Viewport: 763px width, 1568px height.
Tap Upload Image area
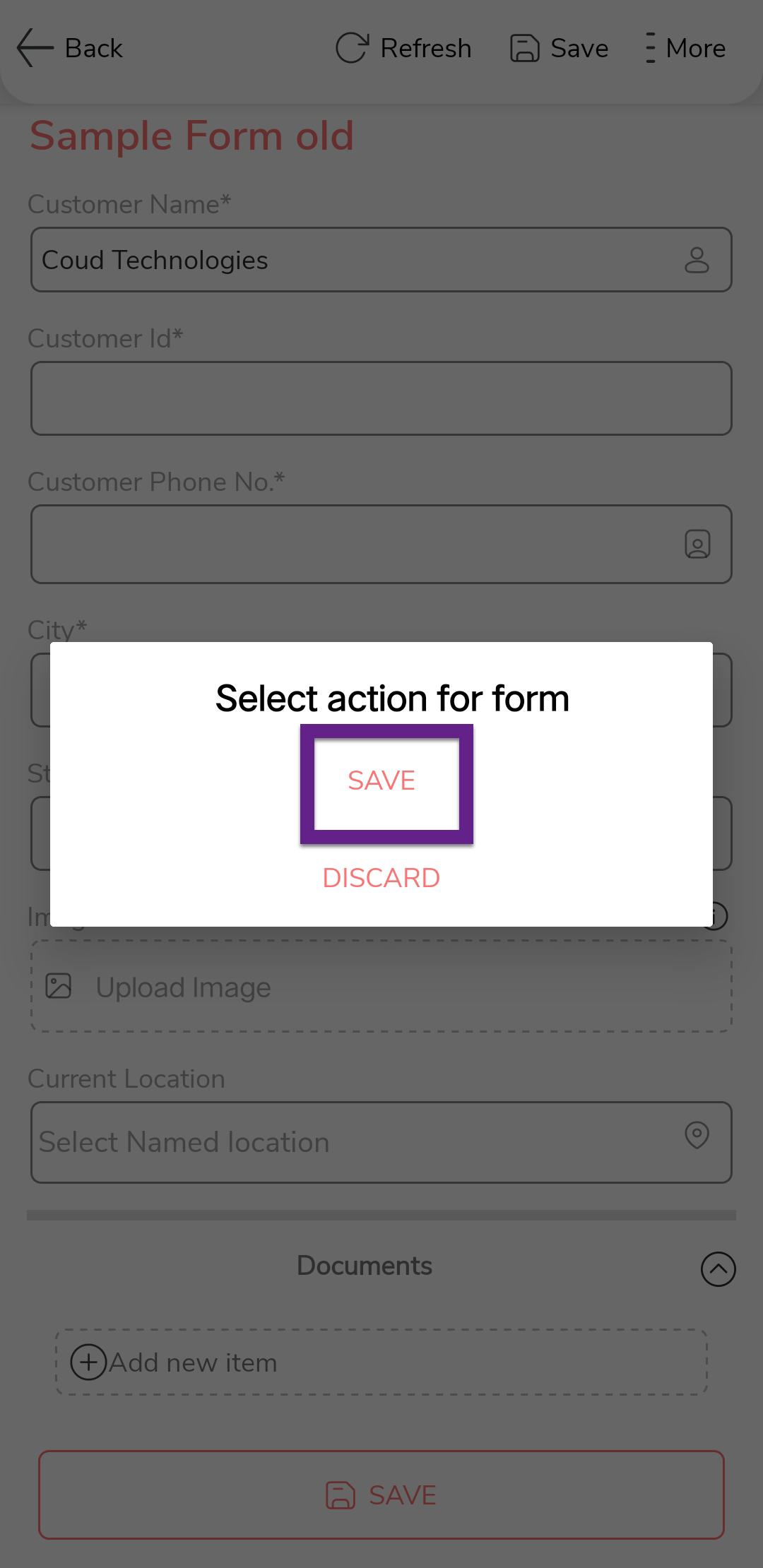381,987
